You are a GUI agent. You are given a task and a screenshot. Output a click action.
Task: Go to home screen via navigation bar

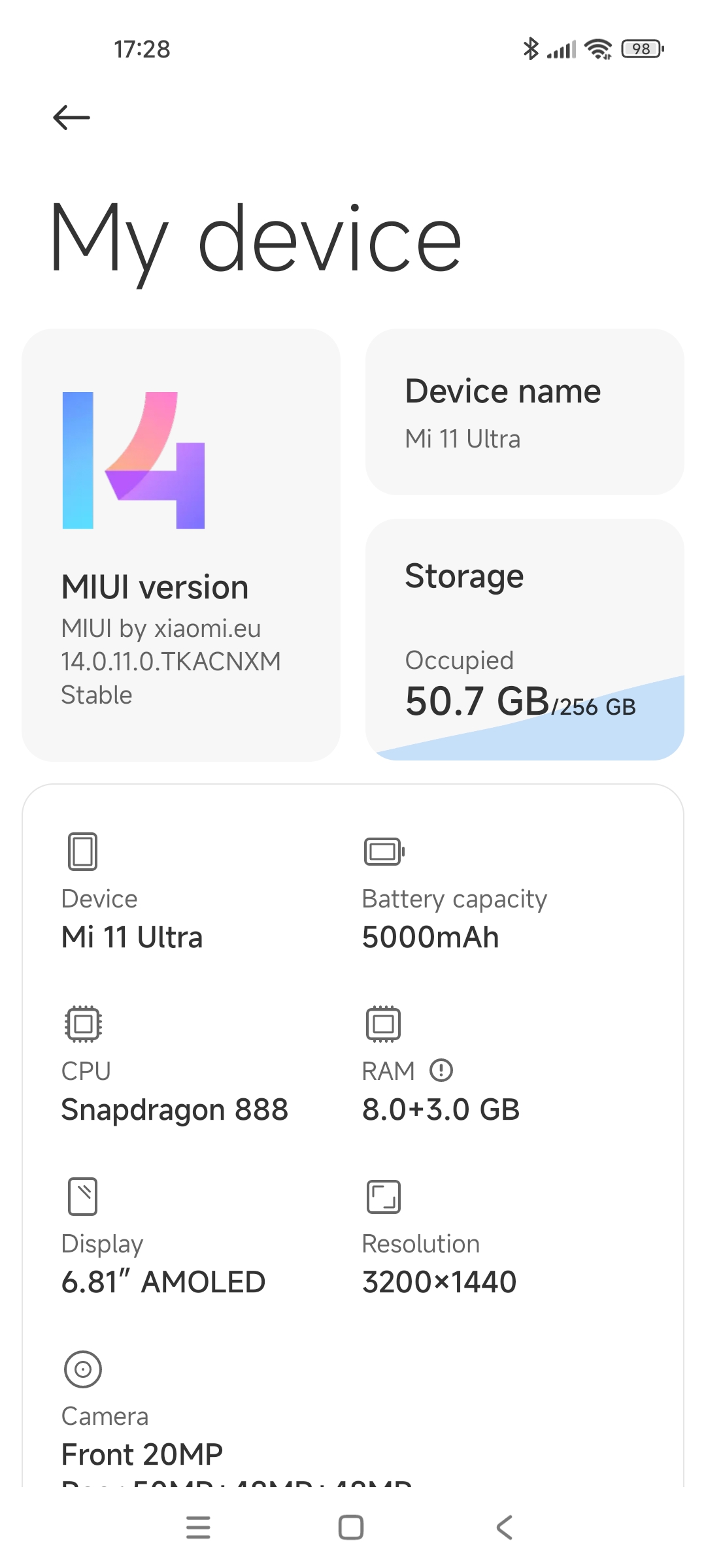(351, 1527)
